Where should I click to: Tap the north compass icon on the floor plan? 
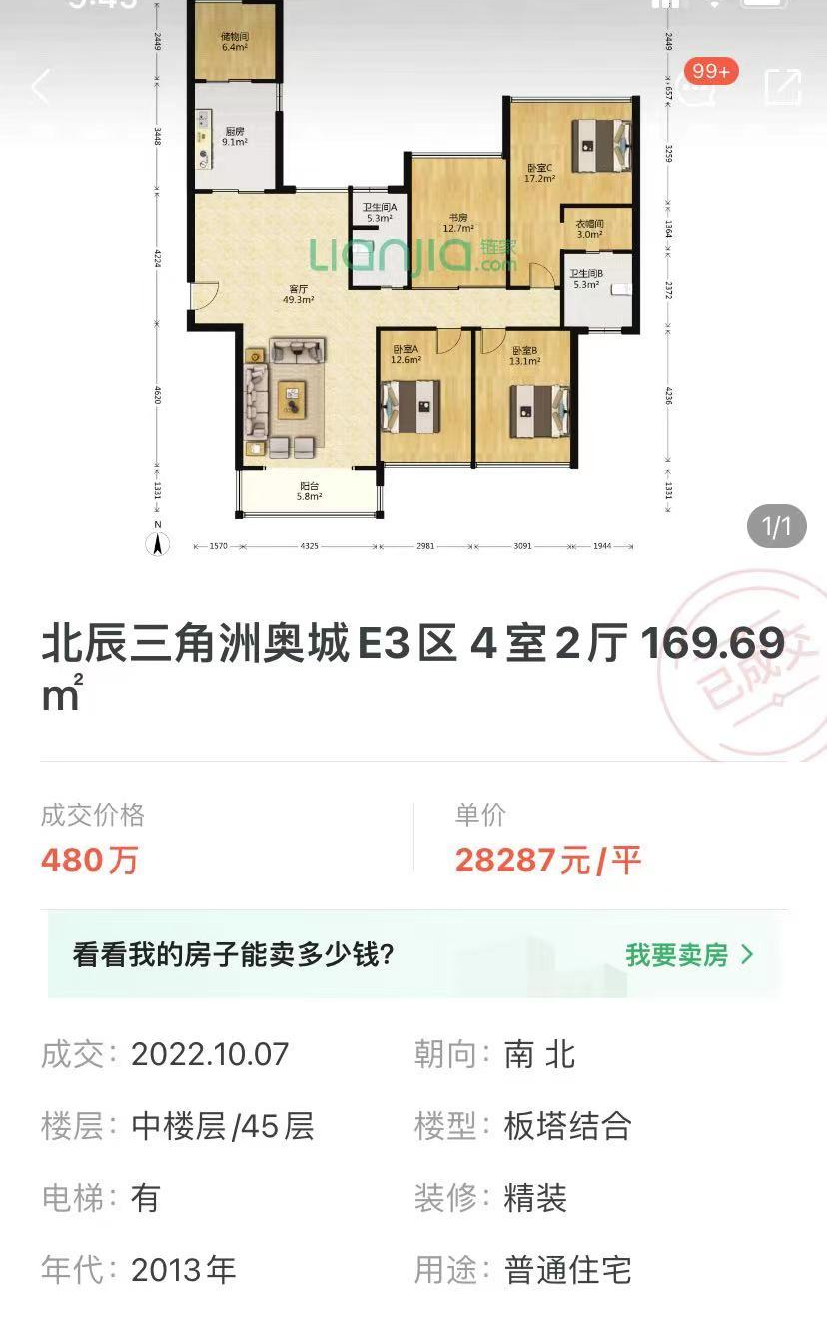157,544
